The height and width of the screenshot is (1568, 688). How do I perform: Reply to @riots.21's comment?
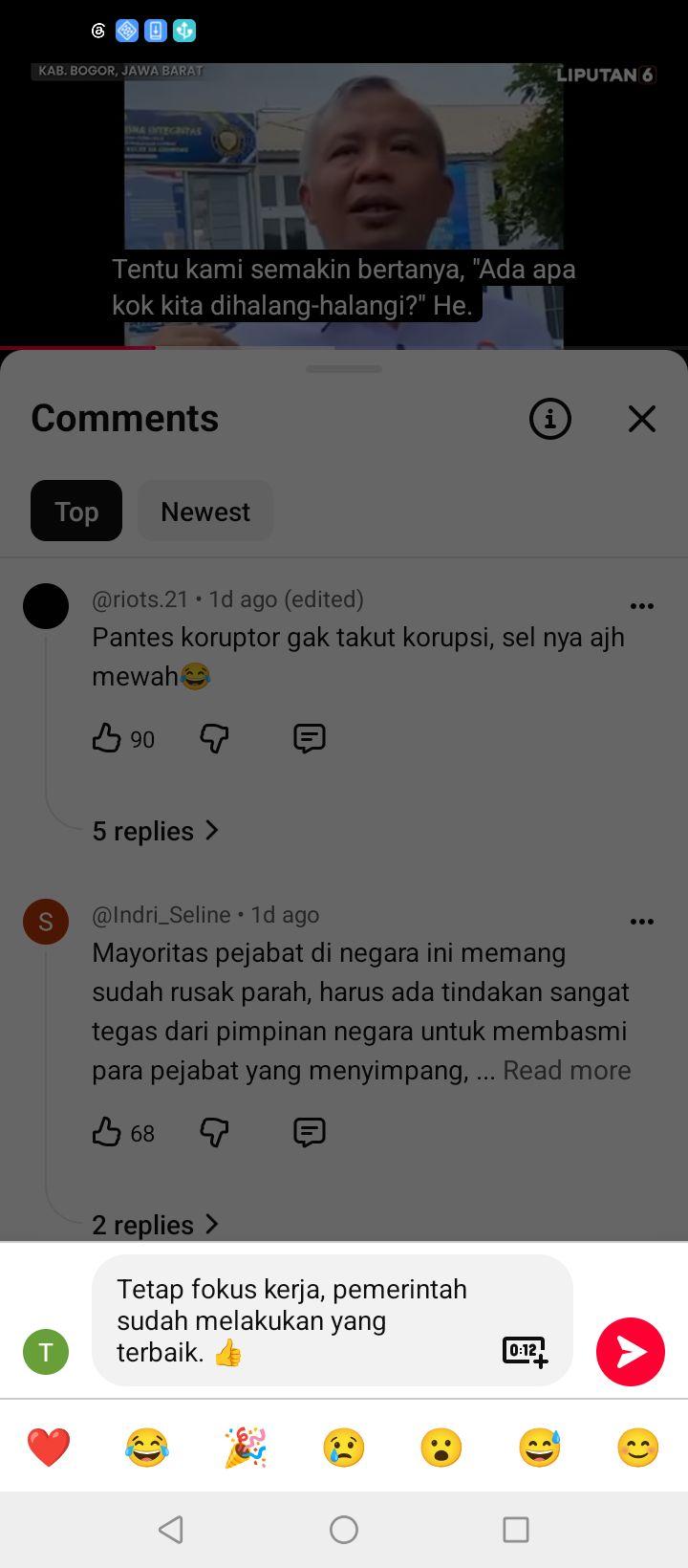coord(310,738)
